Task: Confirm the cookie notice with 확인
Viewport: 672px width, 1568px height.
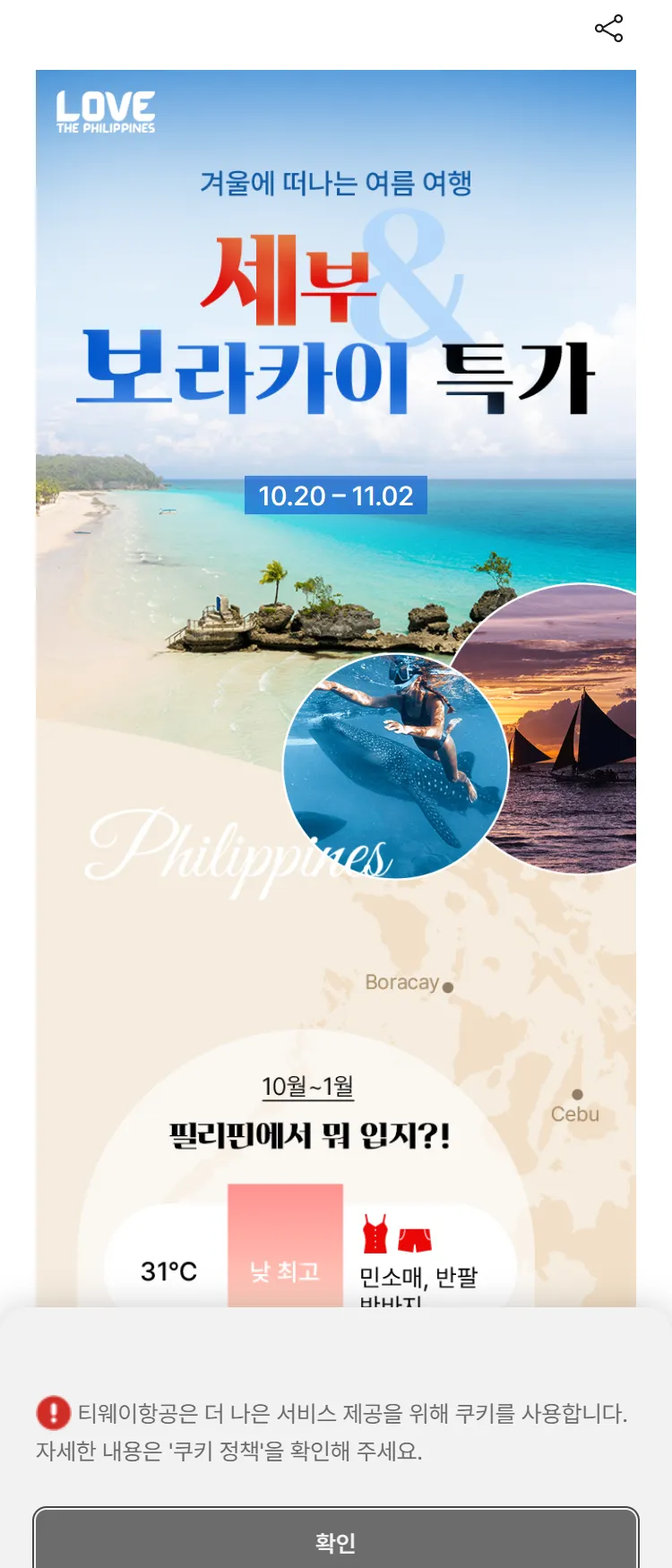Action: point(336,1540)
